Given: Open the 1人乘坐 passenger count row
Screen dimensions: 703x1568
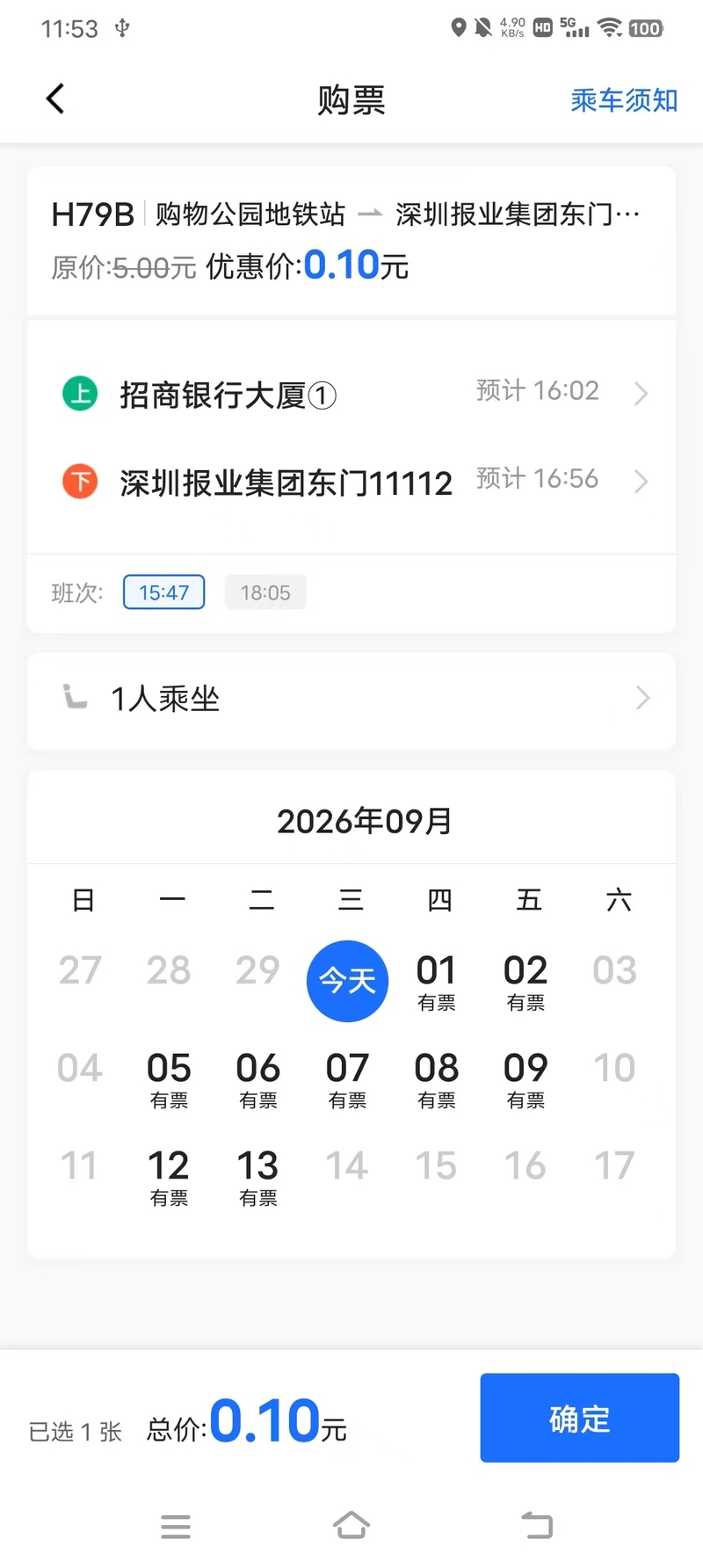Looking at the screenshot, I should [351, 700].
